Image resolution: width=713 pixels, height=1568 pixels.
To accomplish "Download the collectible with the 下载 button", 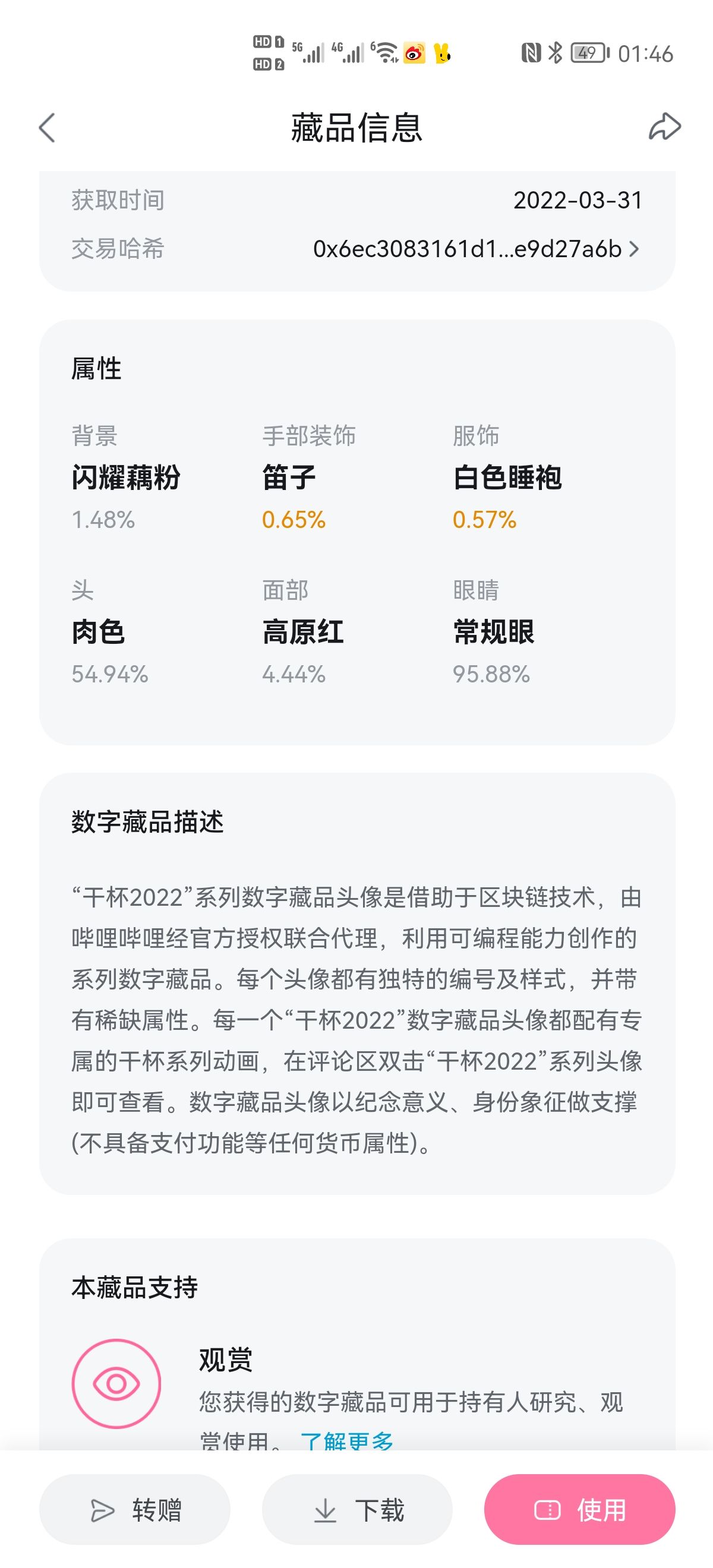I will point(357,1510).
